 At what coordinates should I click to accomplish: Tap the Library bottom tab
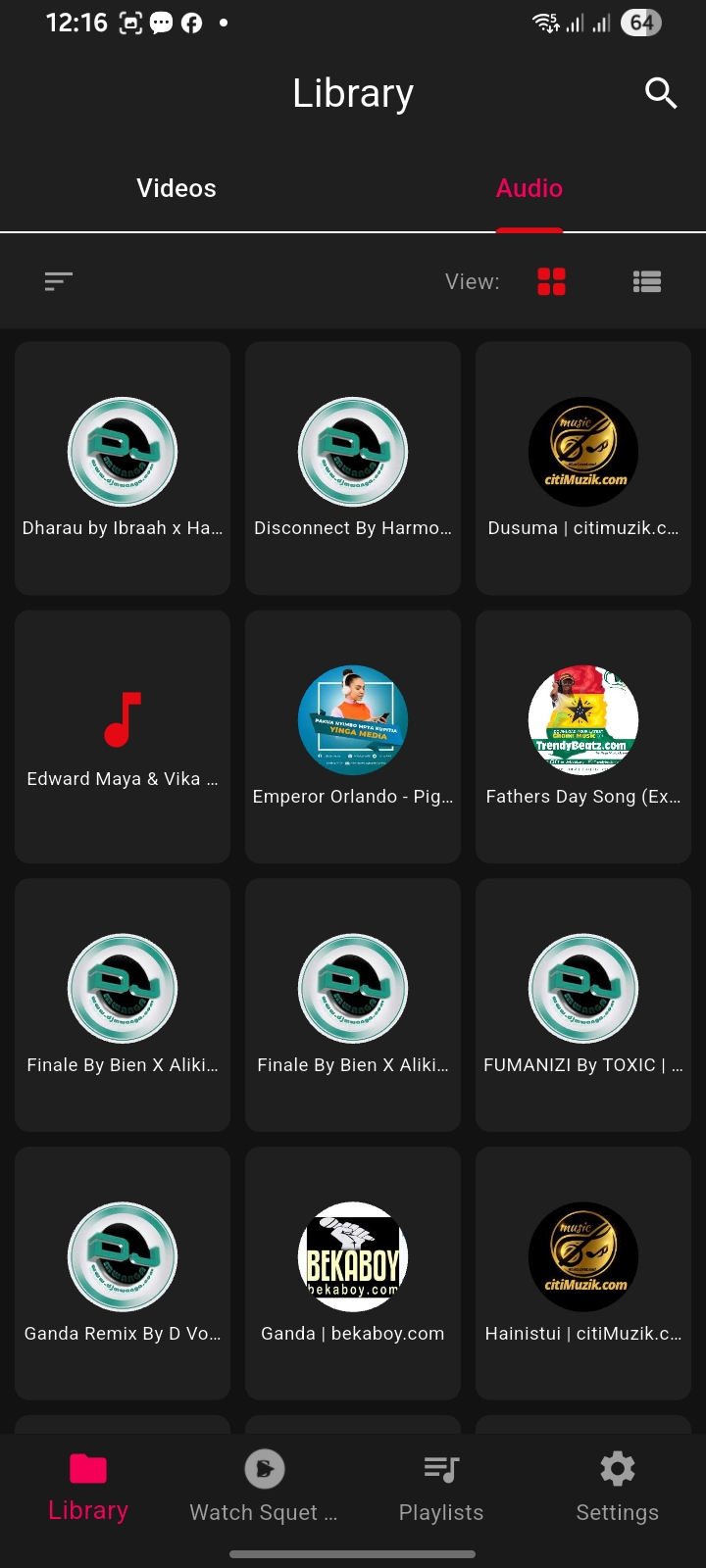pyautogui.click(x=88, y=1488)
